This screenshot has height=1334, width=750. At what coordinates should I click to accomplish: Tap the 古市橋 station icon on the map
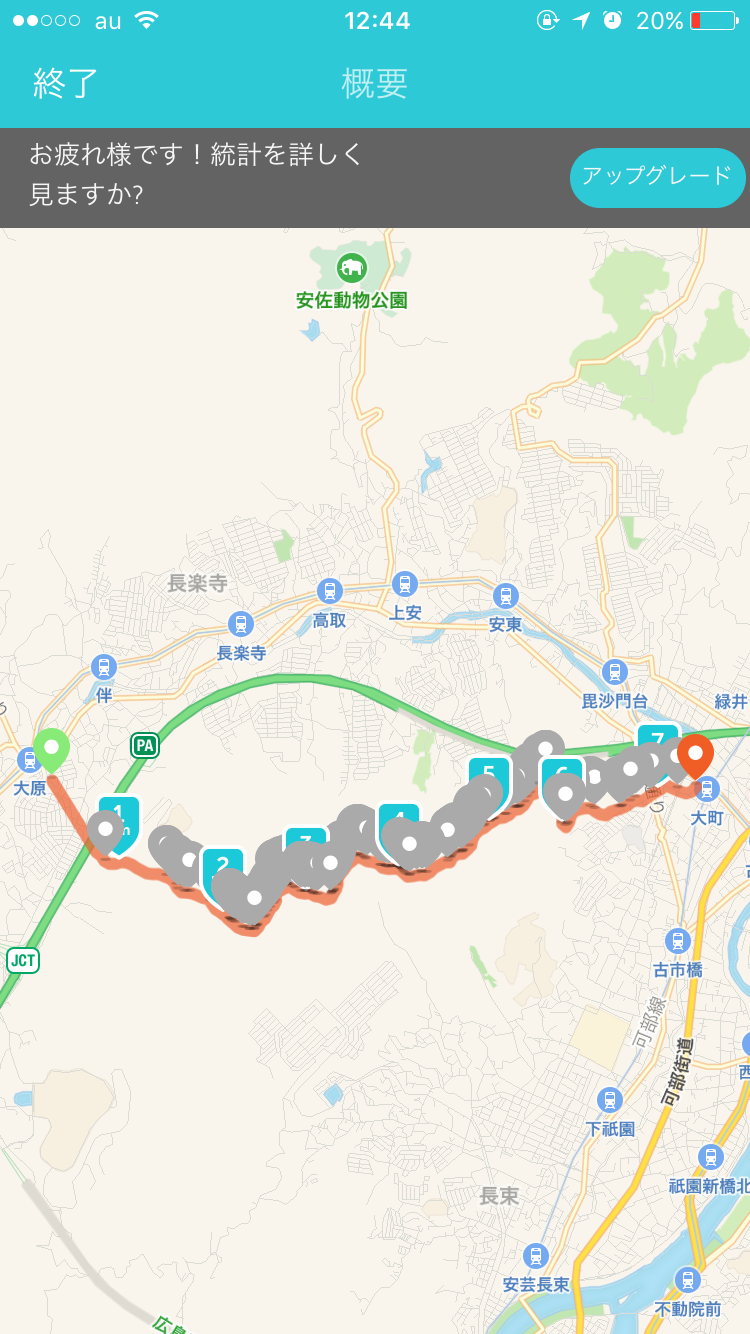(x=678, y=941)
